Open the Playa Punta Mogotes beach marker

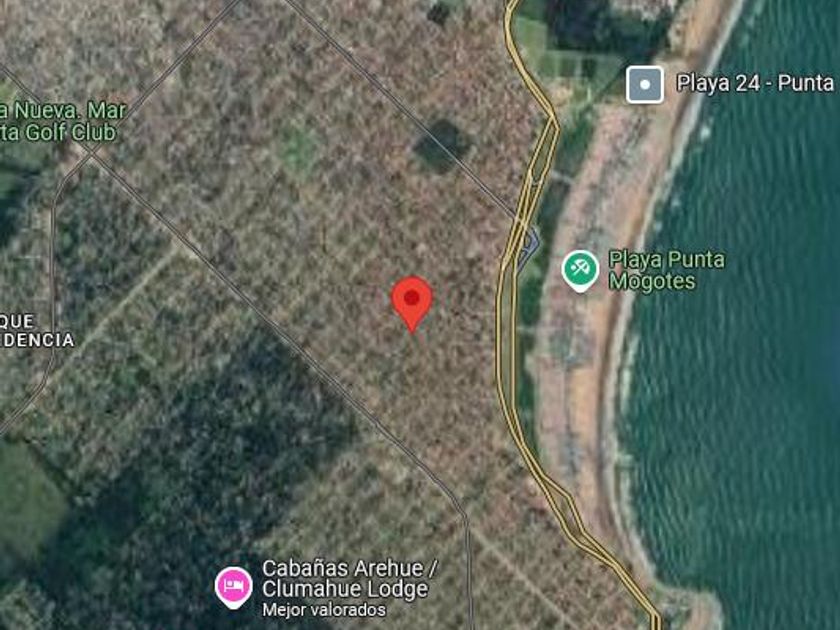coord(580,269)
